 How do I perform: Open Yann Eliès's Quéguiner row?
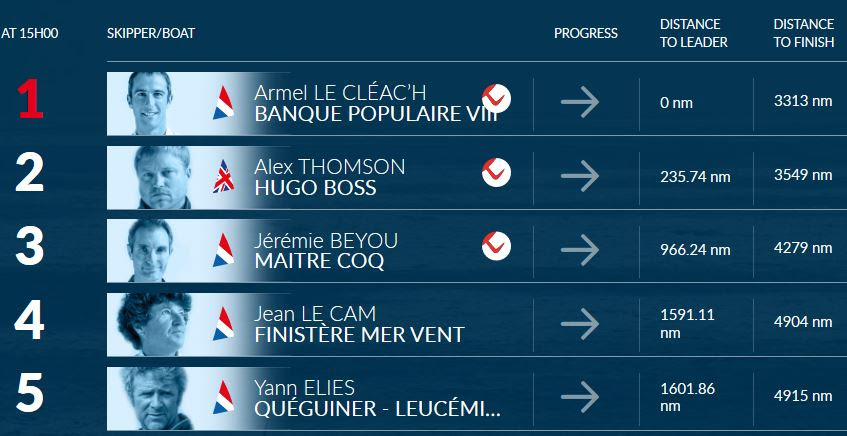click(x=378, y=398)
